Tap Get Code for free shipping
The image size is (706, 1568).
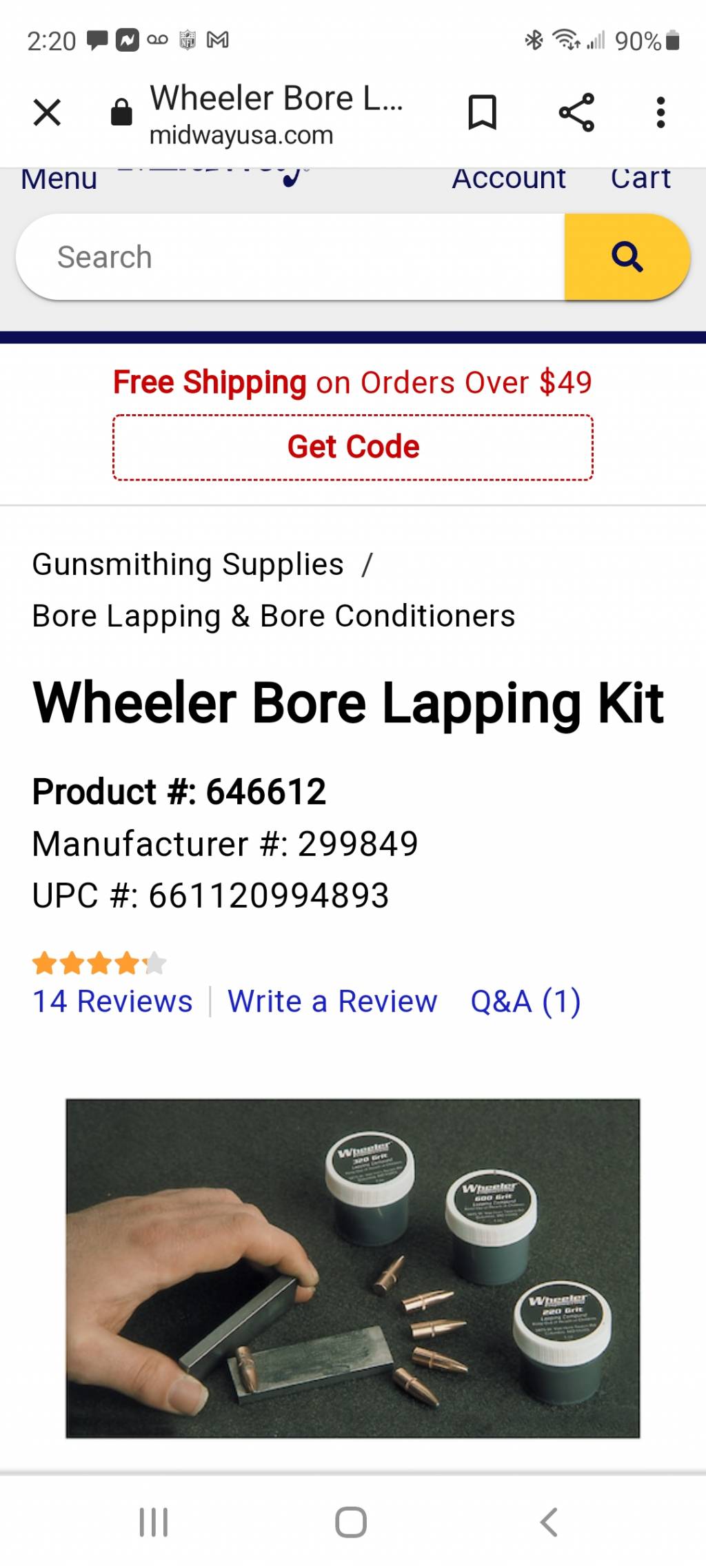click(353, 447)
